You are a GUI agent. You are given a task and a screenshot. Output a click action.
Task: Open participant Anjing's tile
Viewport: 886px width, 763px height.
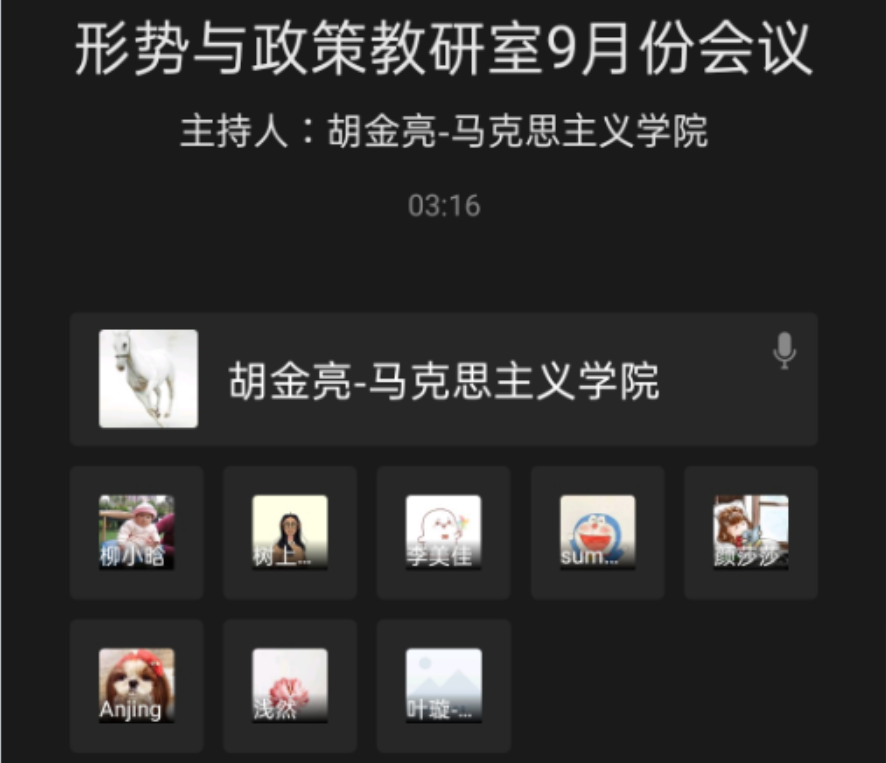pyautogui.click(x=137, y=685)
